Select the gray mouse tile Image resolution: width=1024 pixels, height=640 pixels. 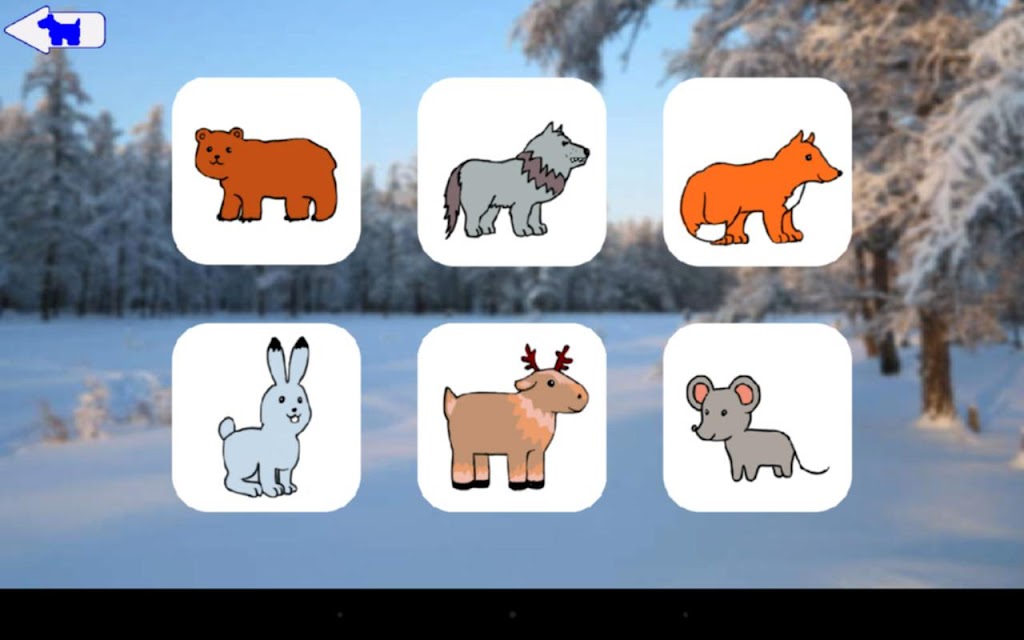(757, 417)
